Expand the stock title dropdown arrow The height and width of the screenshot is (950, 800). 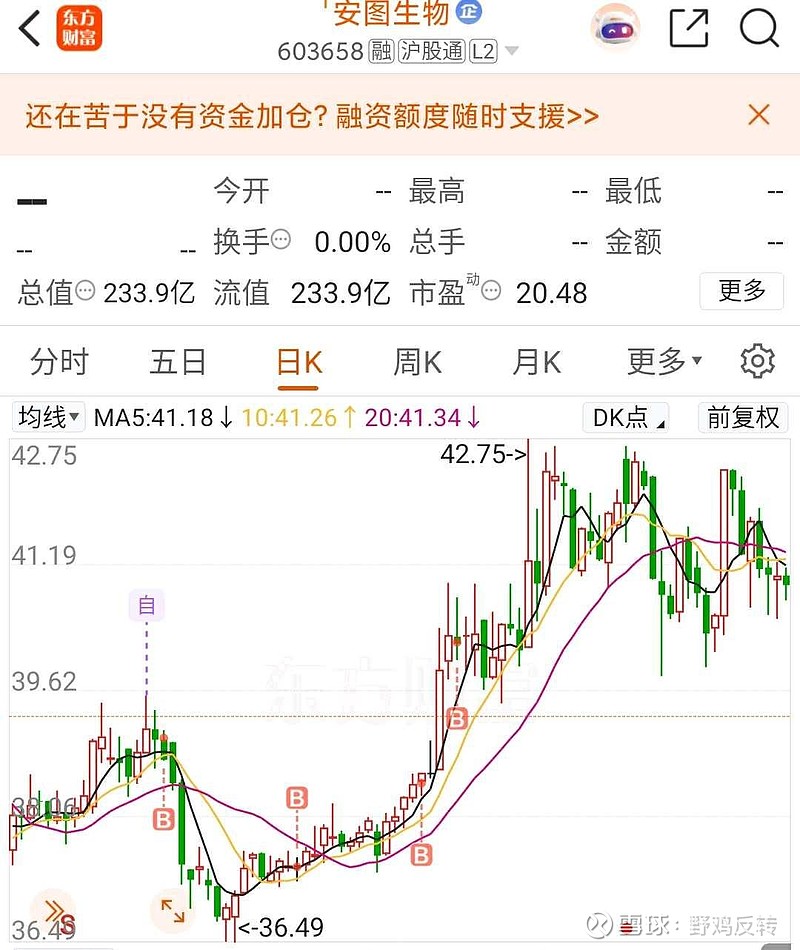(512, 51)
